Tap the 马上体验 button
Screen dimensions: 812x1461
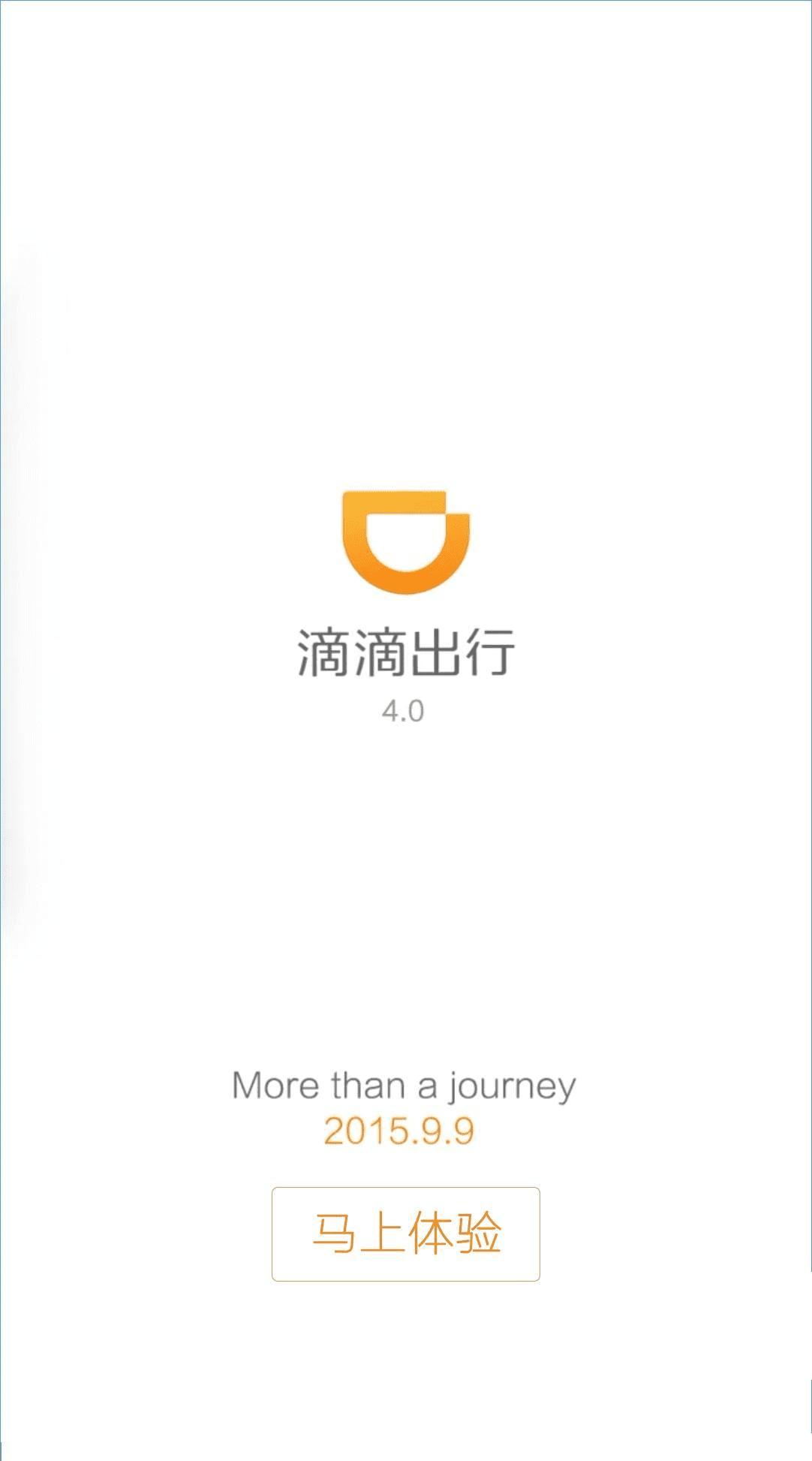pos(405,1234)
